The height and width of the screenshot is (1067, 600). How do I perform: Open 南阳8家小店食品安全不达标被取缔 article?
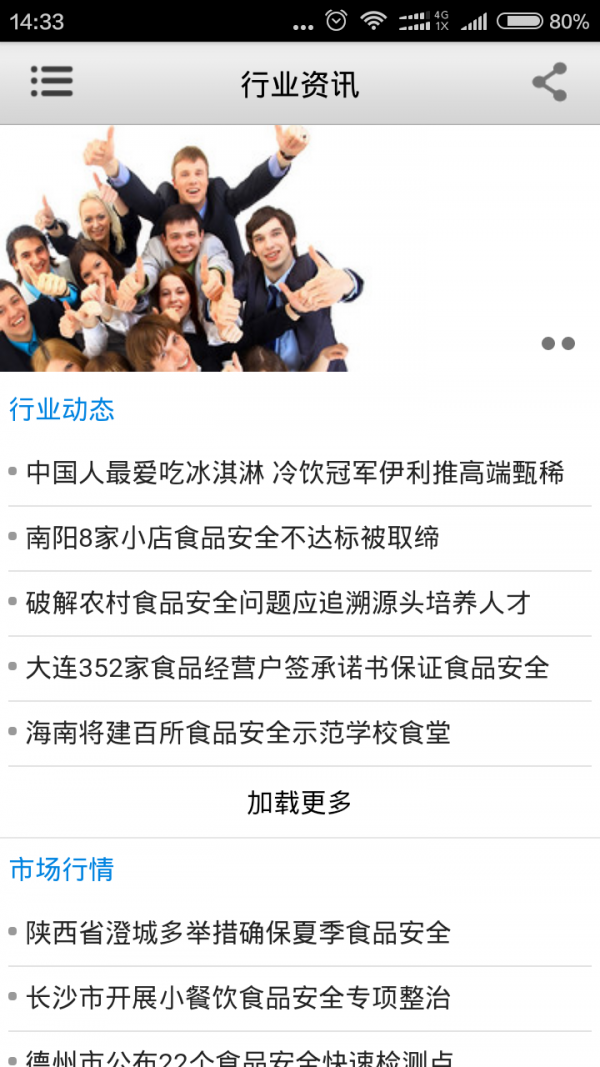[233, 538]
